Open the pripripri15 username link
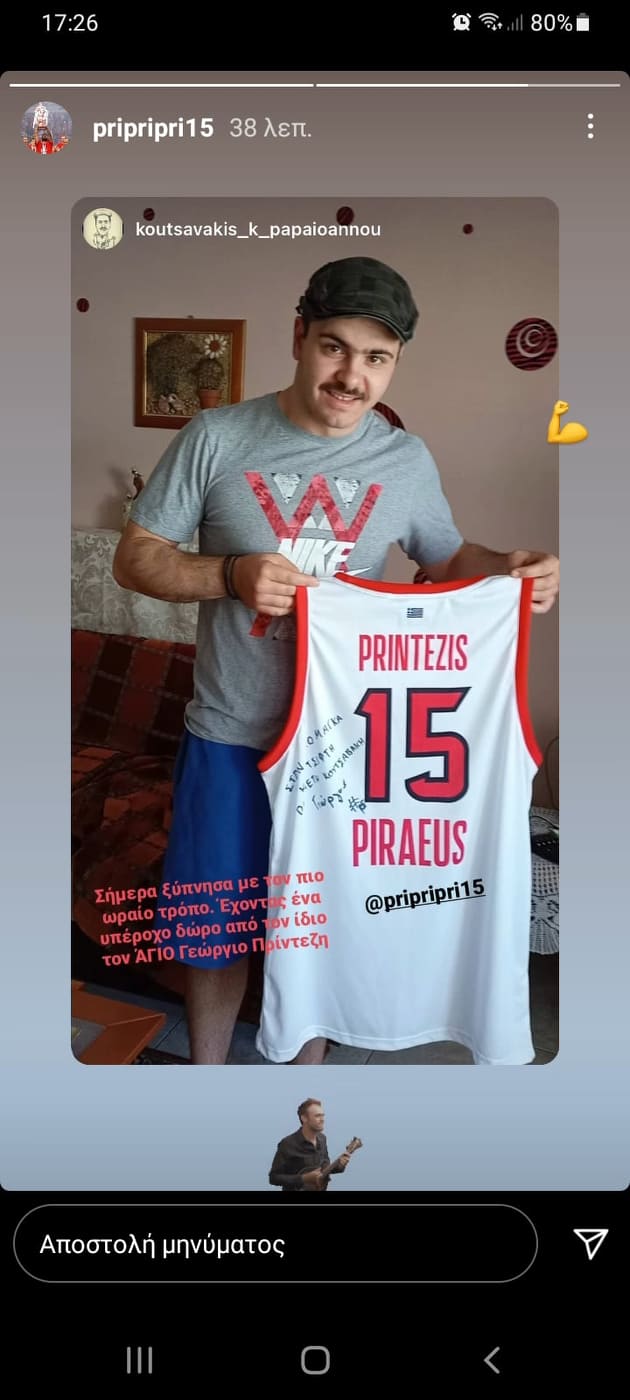The width and height of the screenshot is (630, 1400). [153, 128]
